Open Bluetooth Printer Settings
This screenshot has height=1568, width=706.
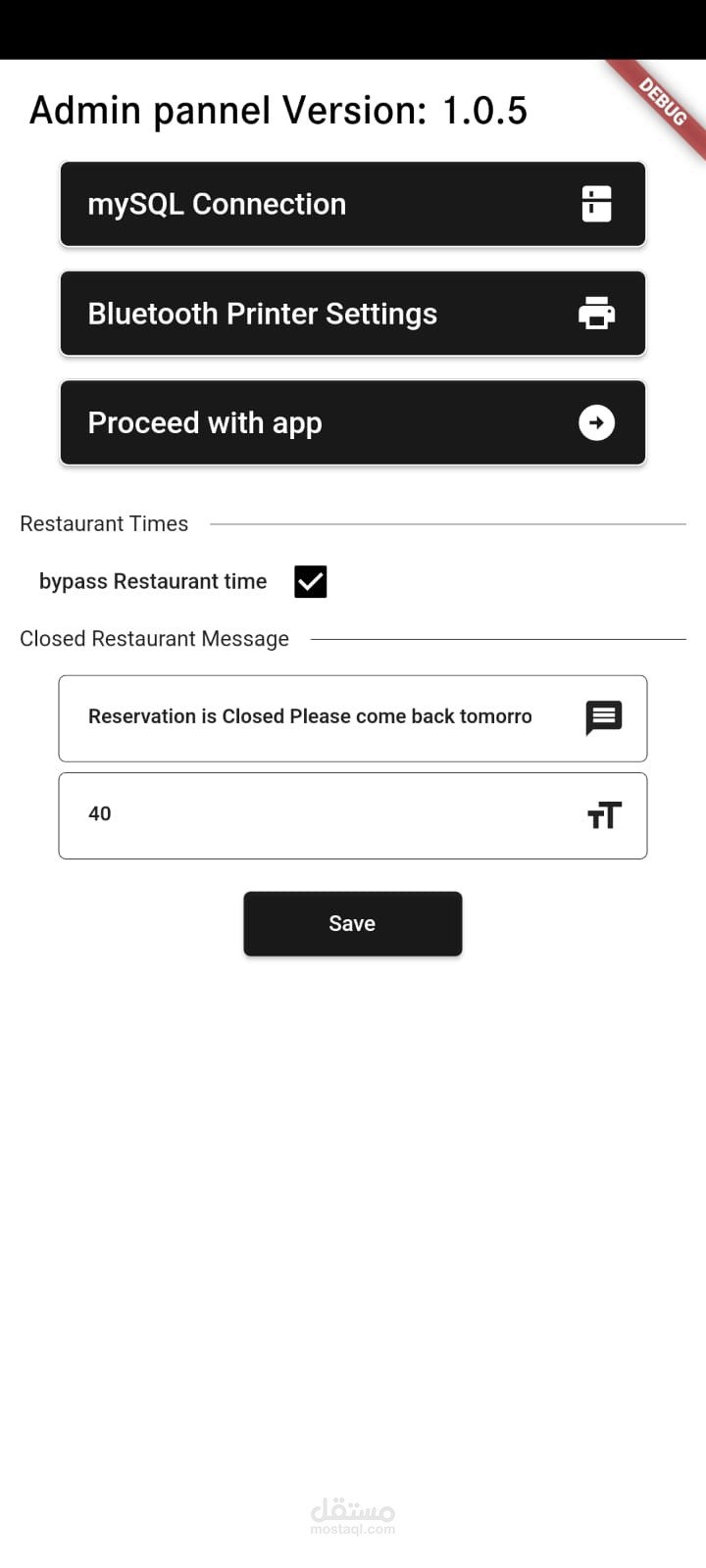coord(353,314)
